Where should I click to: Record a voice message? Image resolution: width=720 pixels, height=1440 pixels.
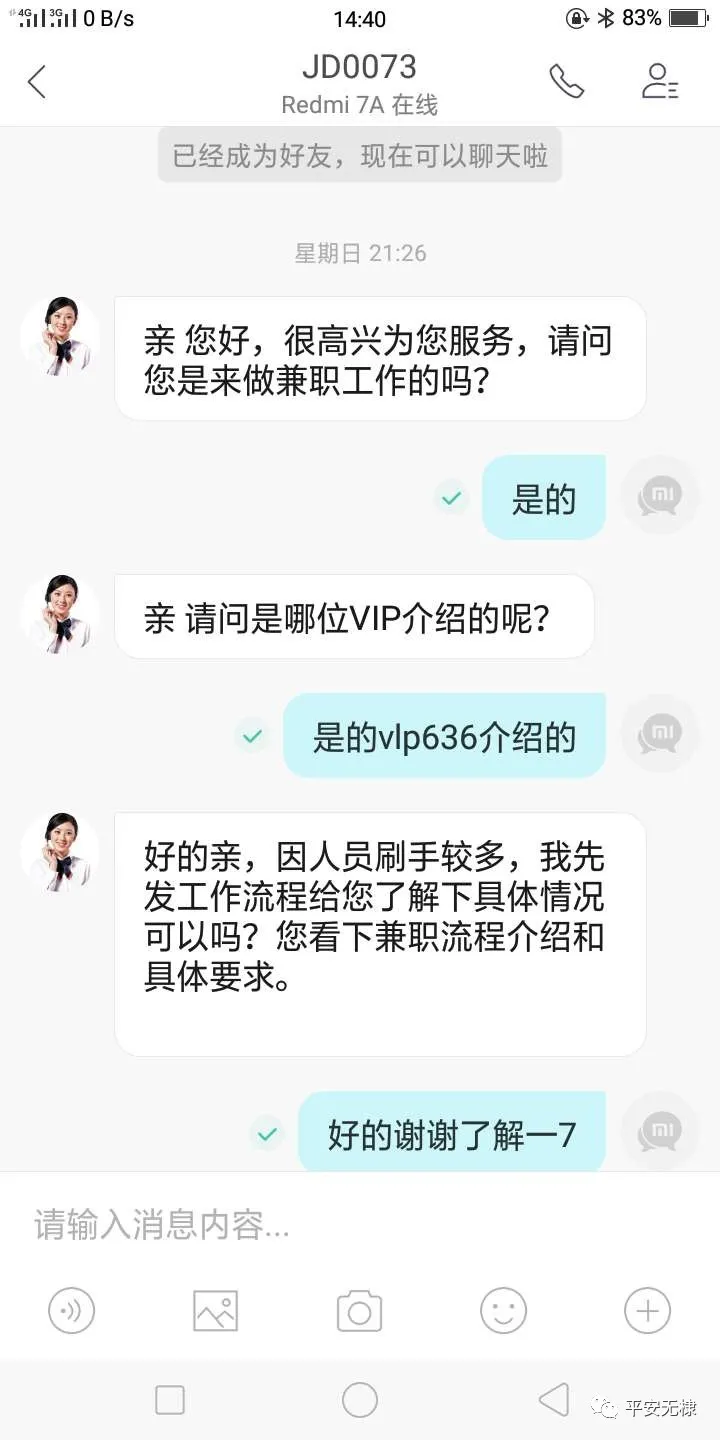coord(72,1310)
